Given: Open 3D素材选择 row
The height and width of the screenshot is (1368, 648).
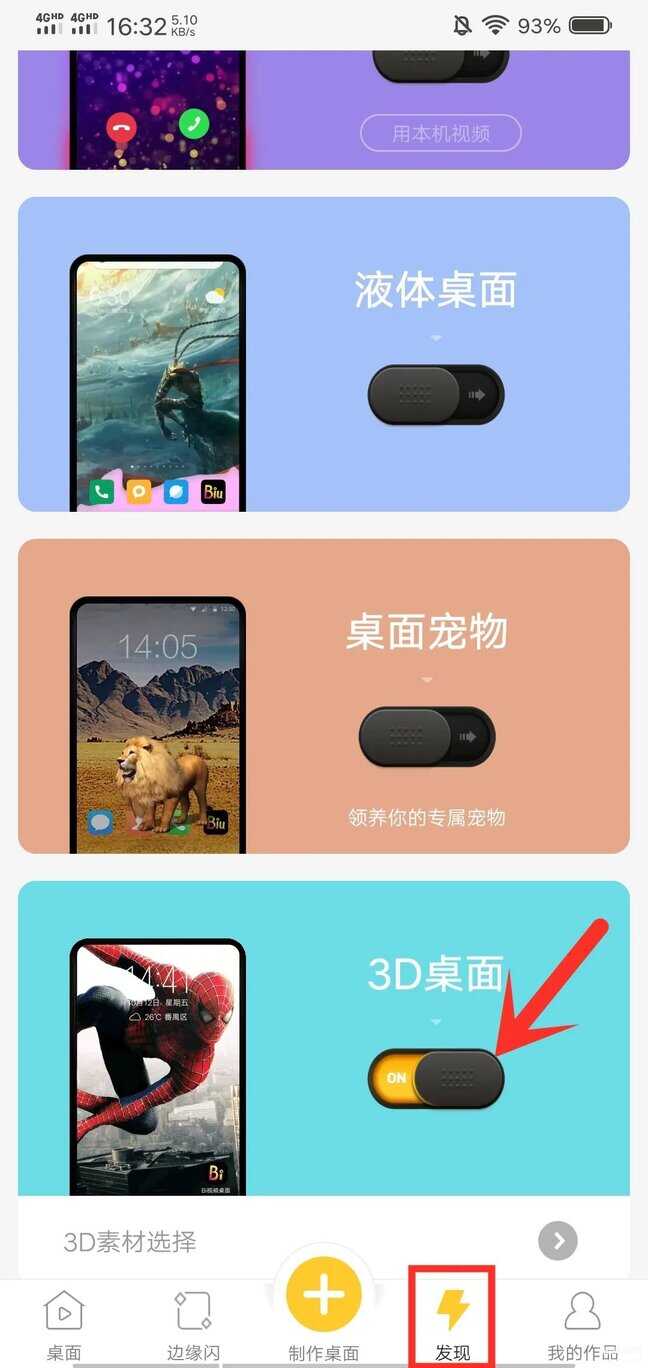Looking at the screenshot, I should click(x=323, y=1241).
